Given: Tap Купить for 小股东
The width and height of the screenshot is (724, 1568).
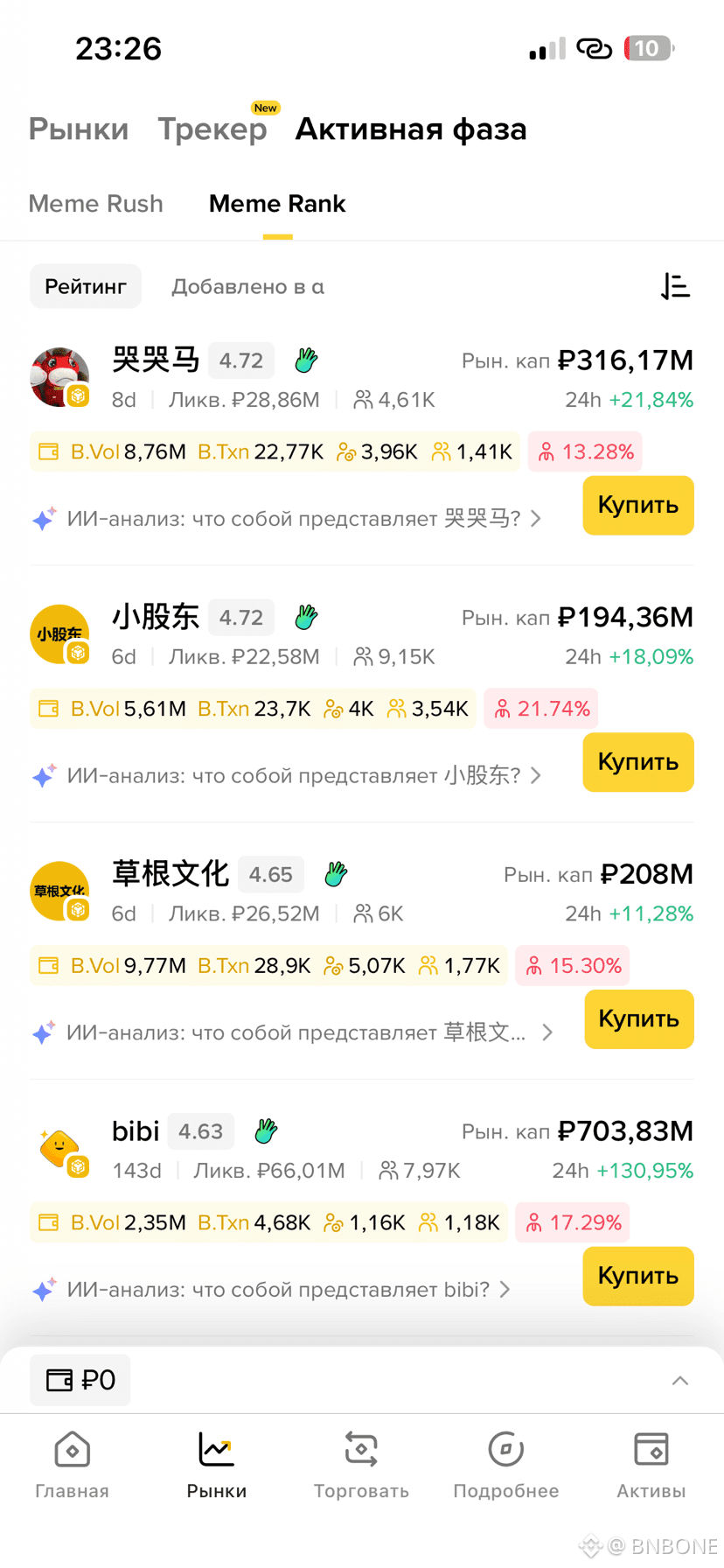Looking at the screenshot, I should 637,762.
